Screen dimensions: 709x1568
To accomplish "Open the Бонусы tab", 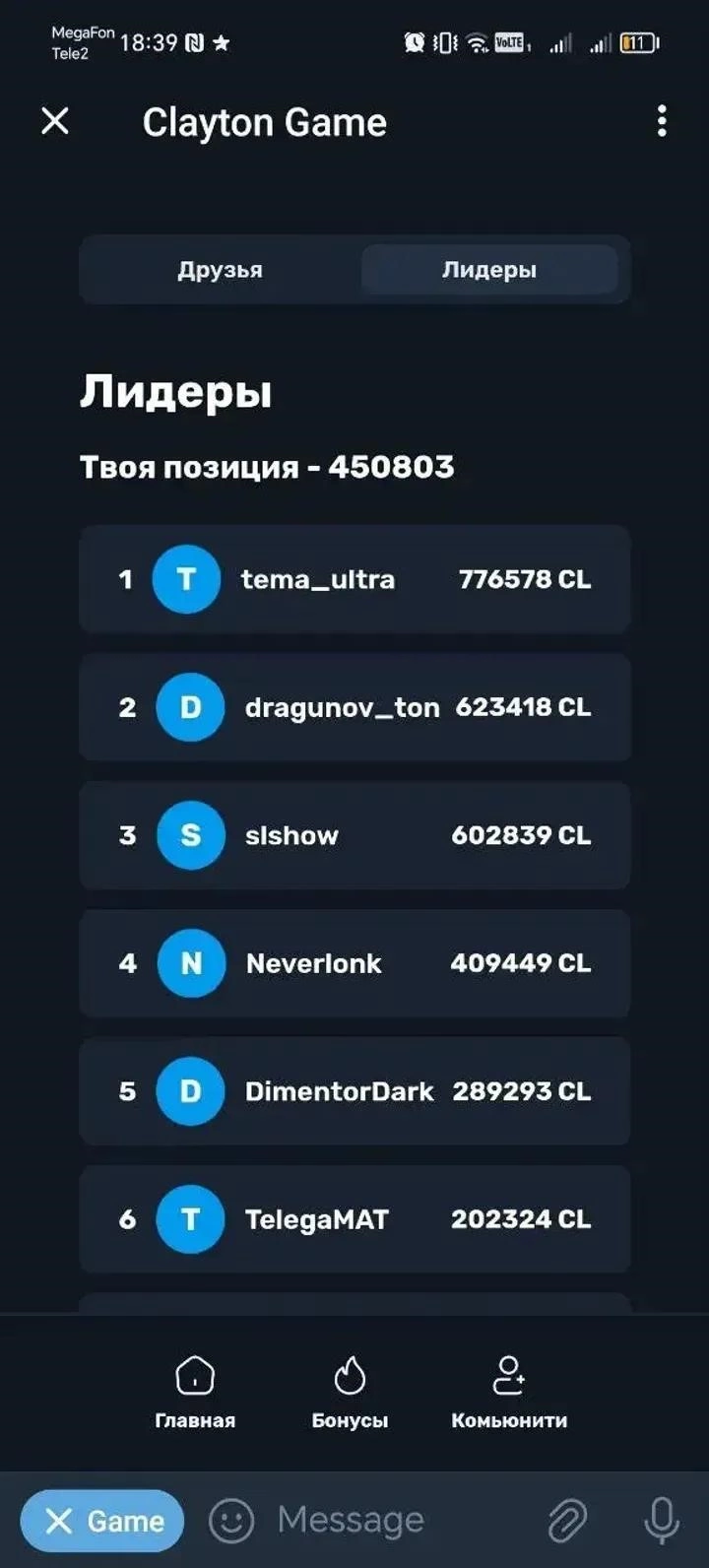I will tap(350, 1393).
